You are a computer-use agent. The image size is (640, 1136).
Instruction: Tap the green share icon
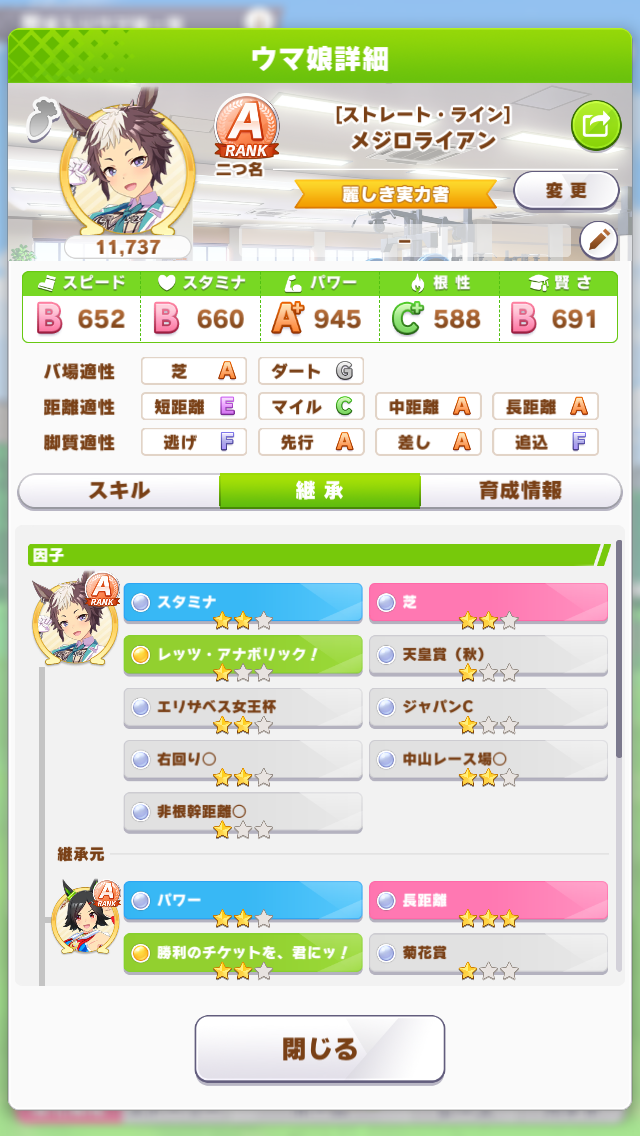point(595,126)
